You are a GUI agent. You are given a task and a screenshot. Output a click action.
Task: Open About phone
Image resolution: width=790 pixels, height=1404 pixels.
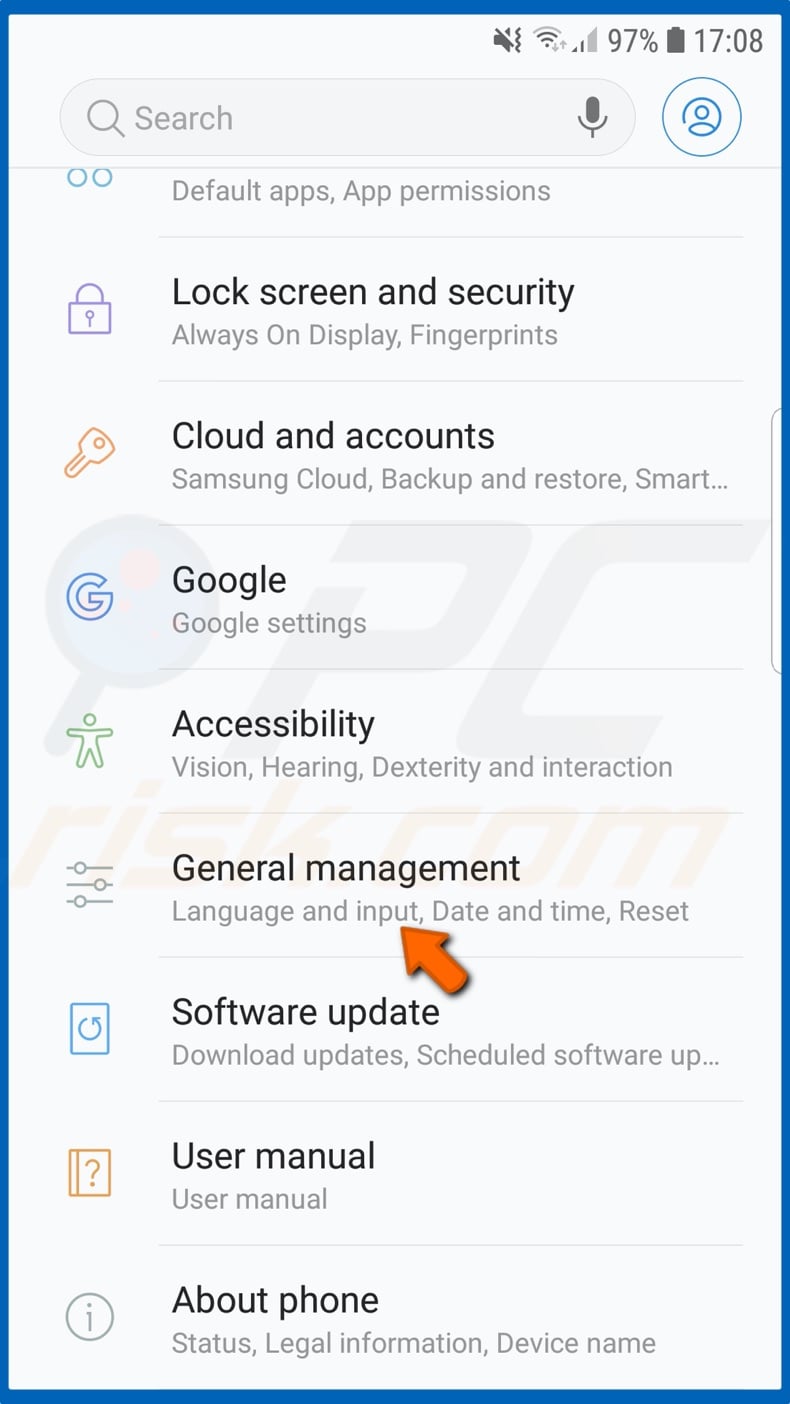click(400, 1319)
